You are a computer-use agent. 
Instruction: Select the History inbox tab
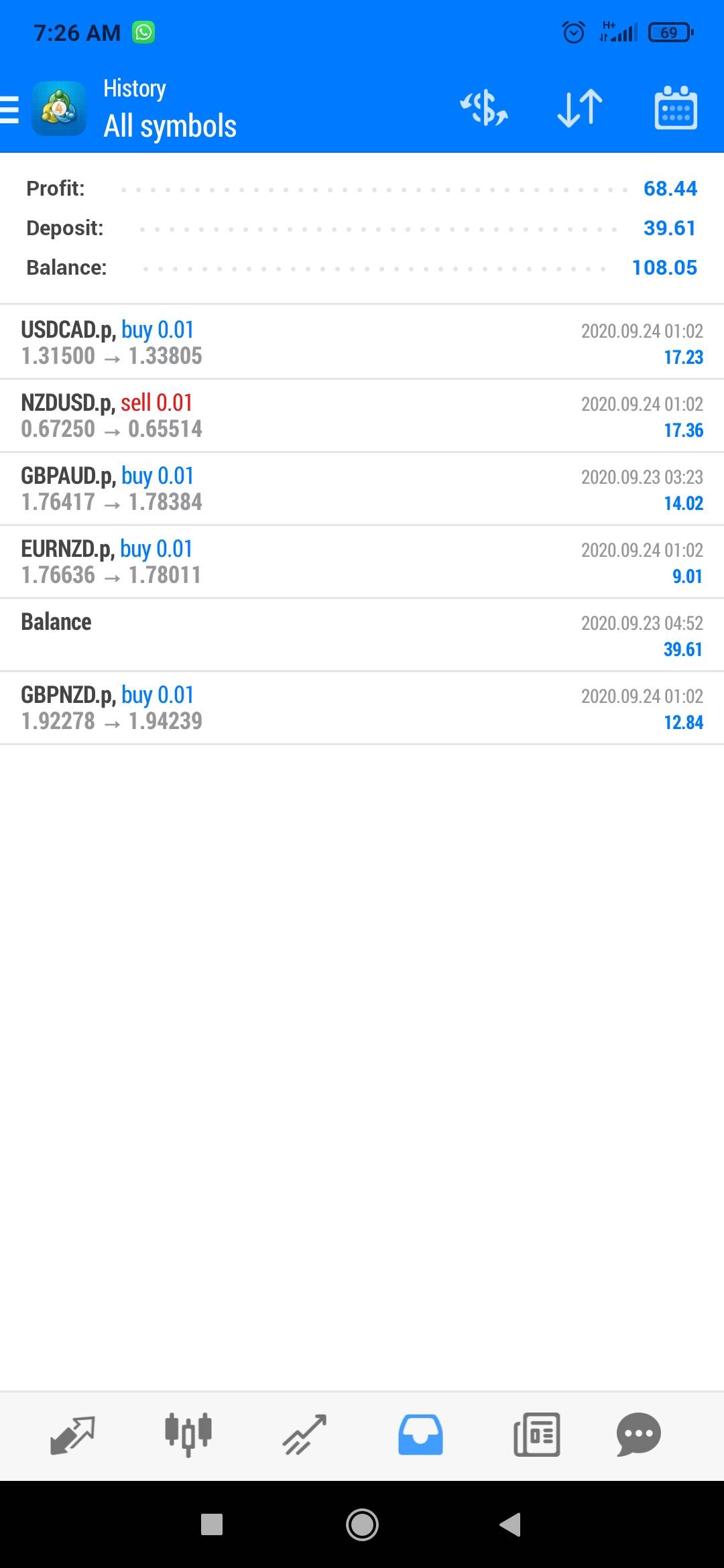420,1435
